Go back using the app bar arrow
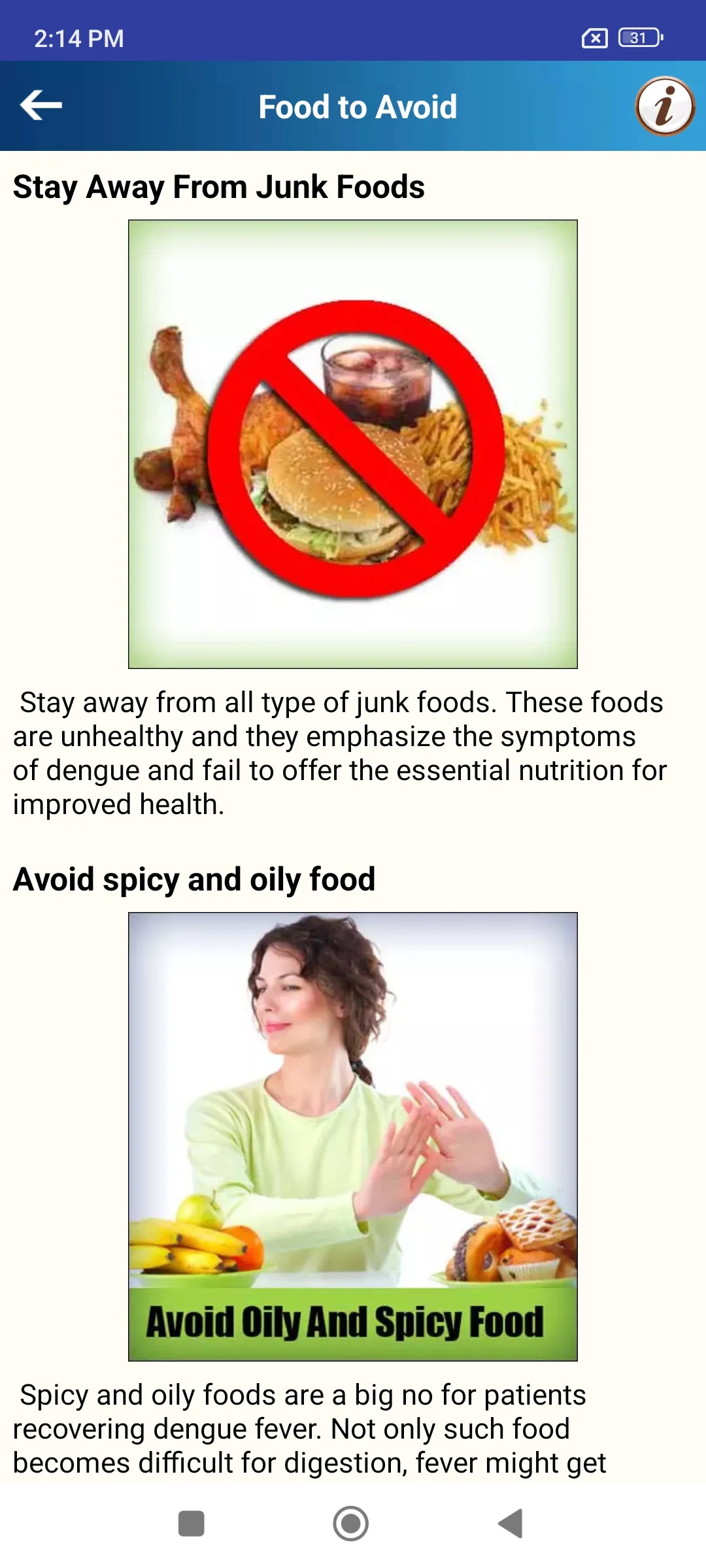Image resolution: width=706 pixels, height=1568 pixels. (41, 105)
